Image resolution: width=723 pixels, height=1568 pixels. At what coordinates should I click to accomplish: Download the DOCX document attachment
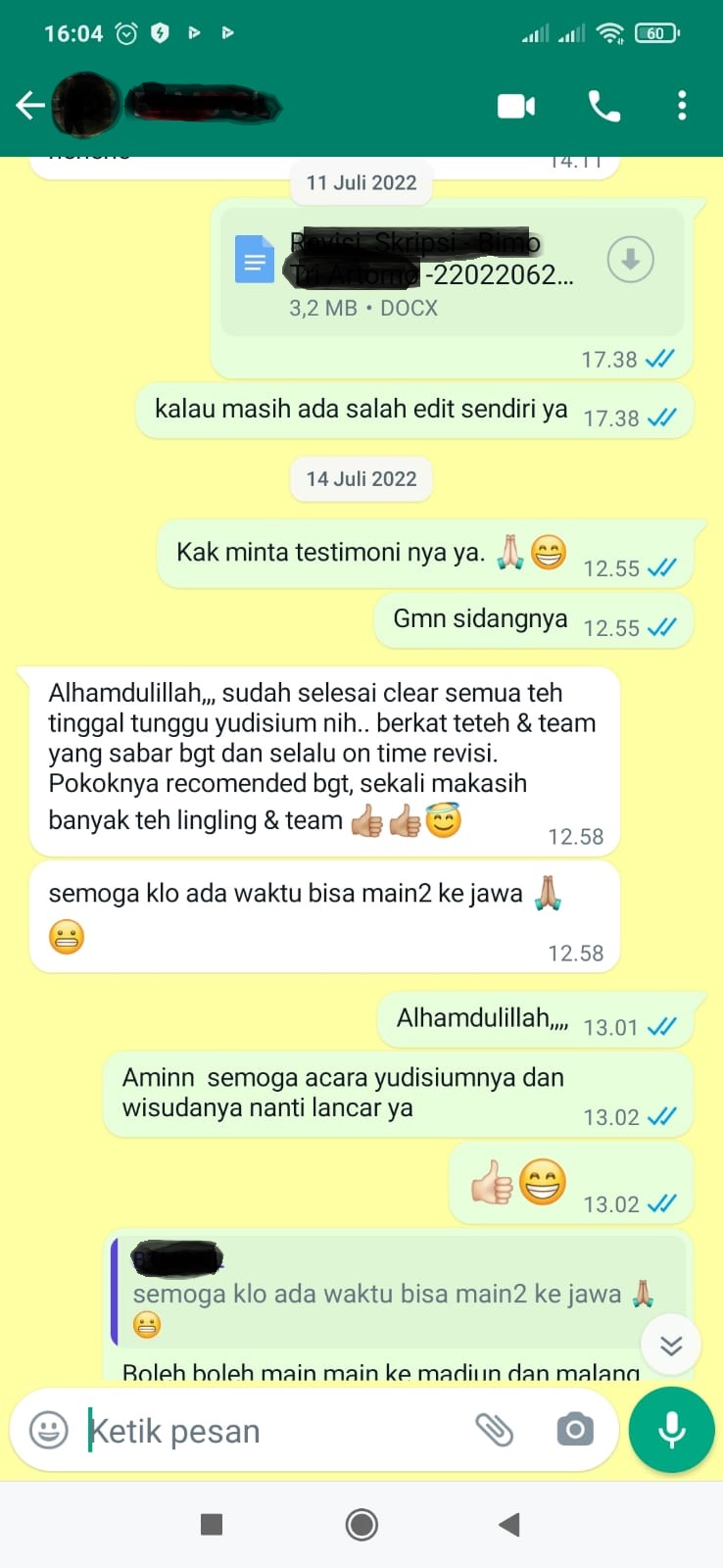630,260
